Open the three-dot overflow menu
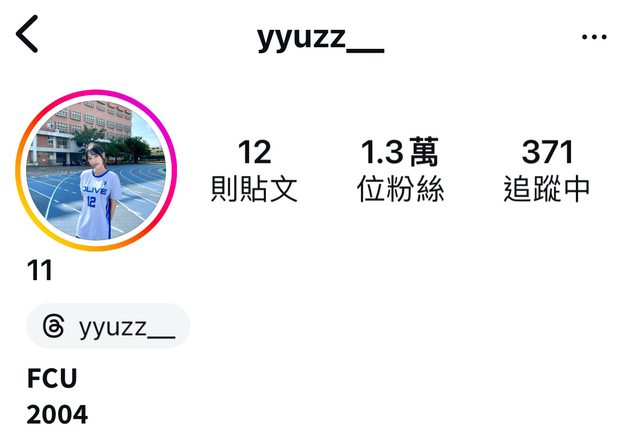The image size is (640, 442). click(x=593, y=38)
